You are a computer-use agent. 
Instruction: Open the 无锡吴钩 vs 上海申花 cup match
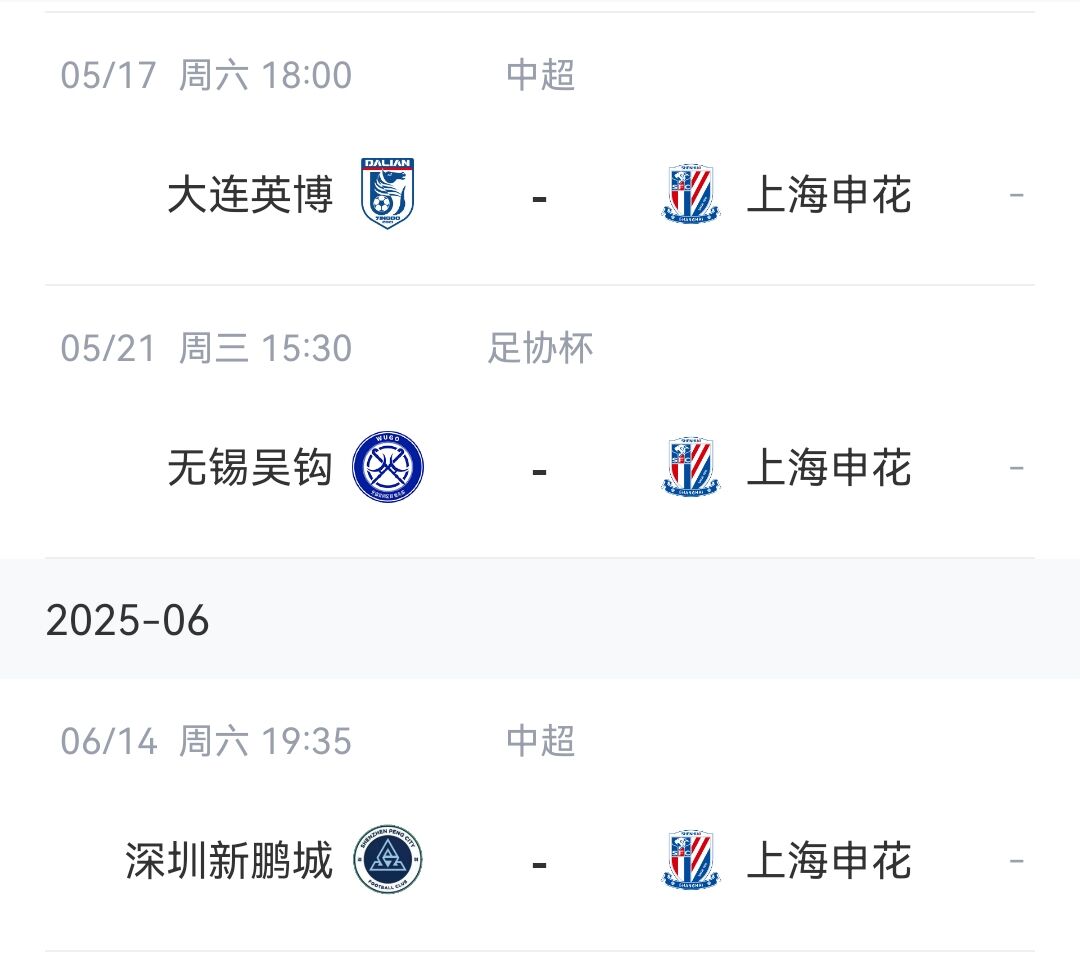pos(540,468)
